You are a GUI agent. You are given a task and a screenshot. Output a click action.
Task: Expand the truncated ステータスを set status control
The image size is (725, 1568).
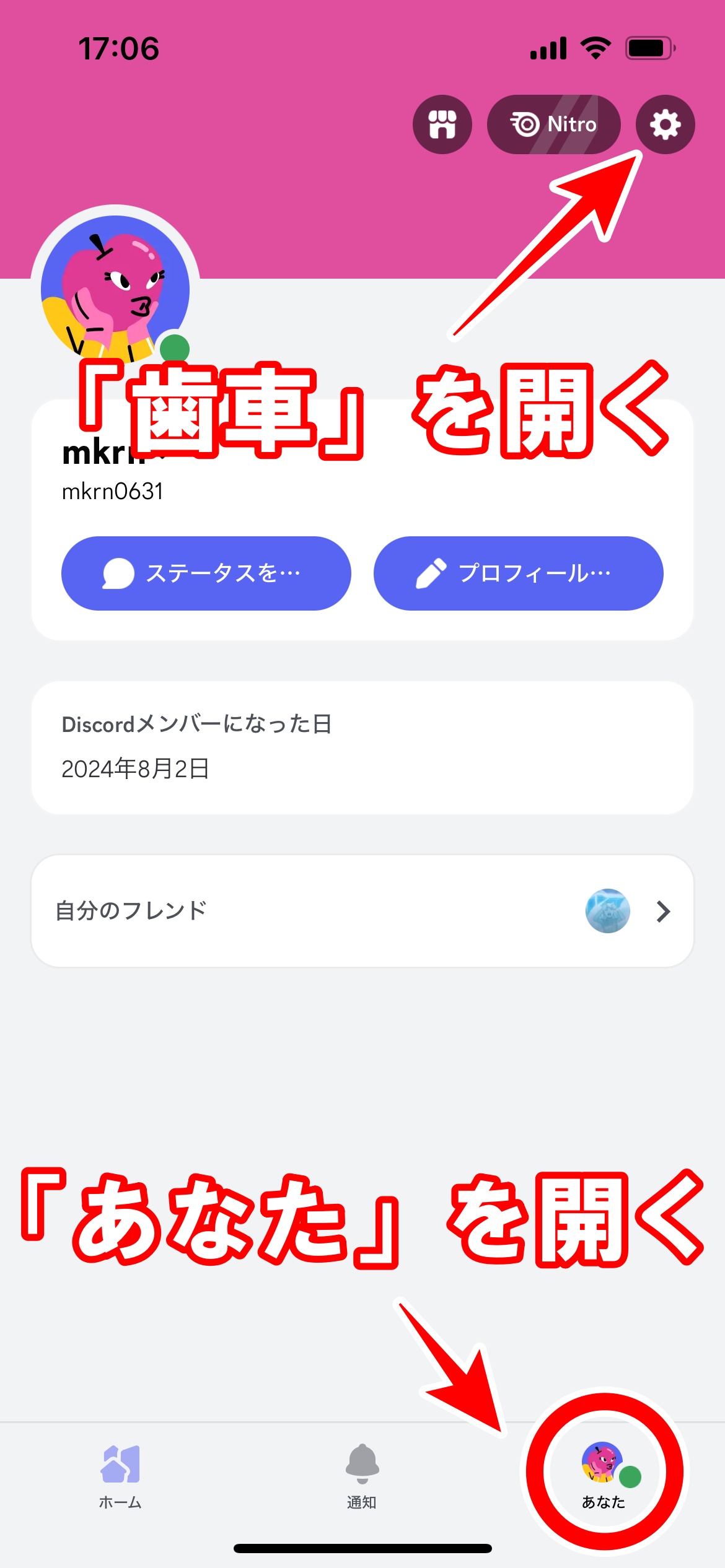tap(206, 573)
